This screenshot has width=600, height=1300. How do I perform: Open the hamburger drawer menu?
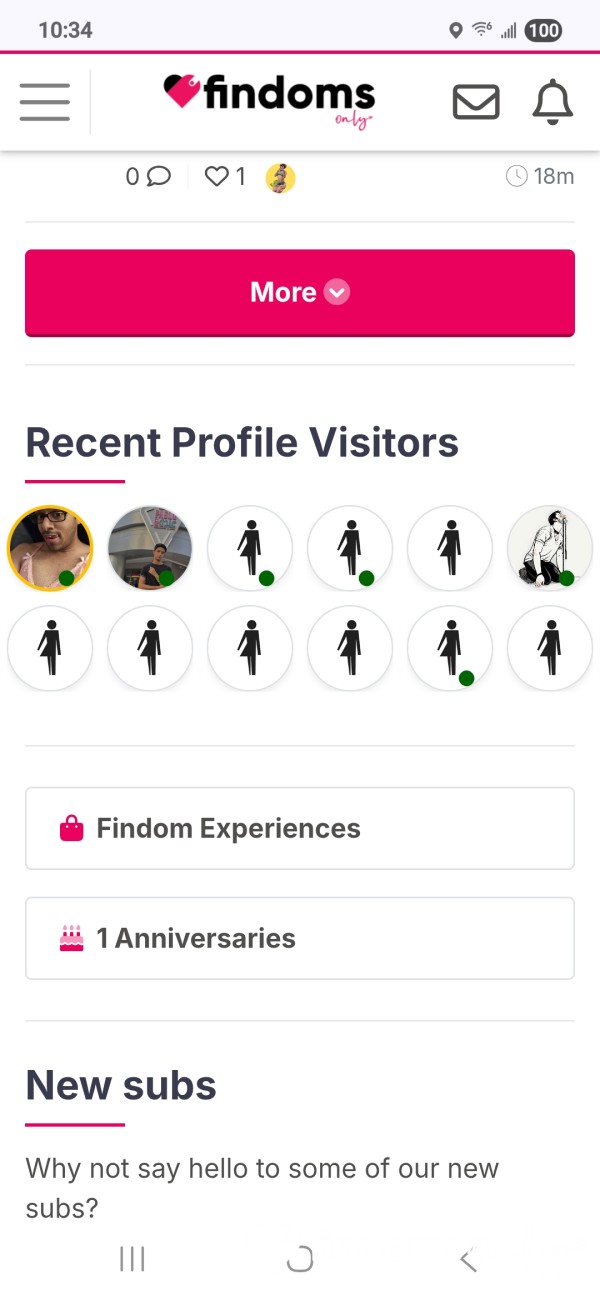(x=45, y=102)
